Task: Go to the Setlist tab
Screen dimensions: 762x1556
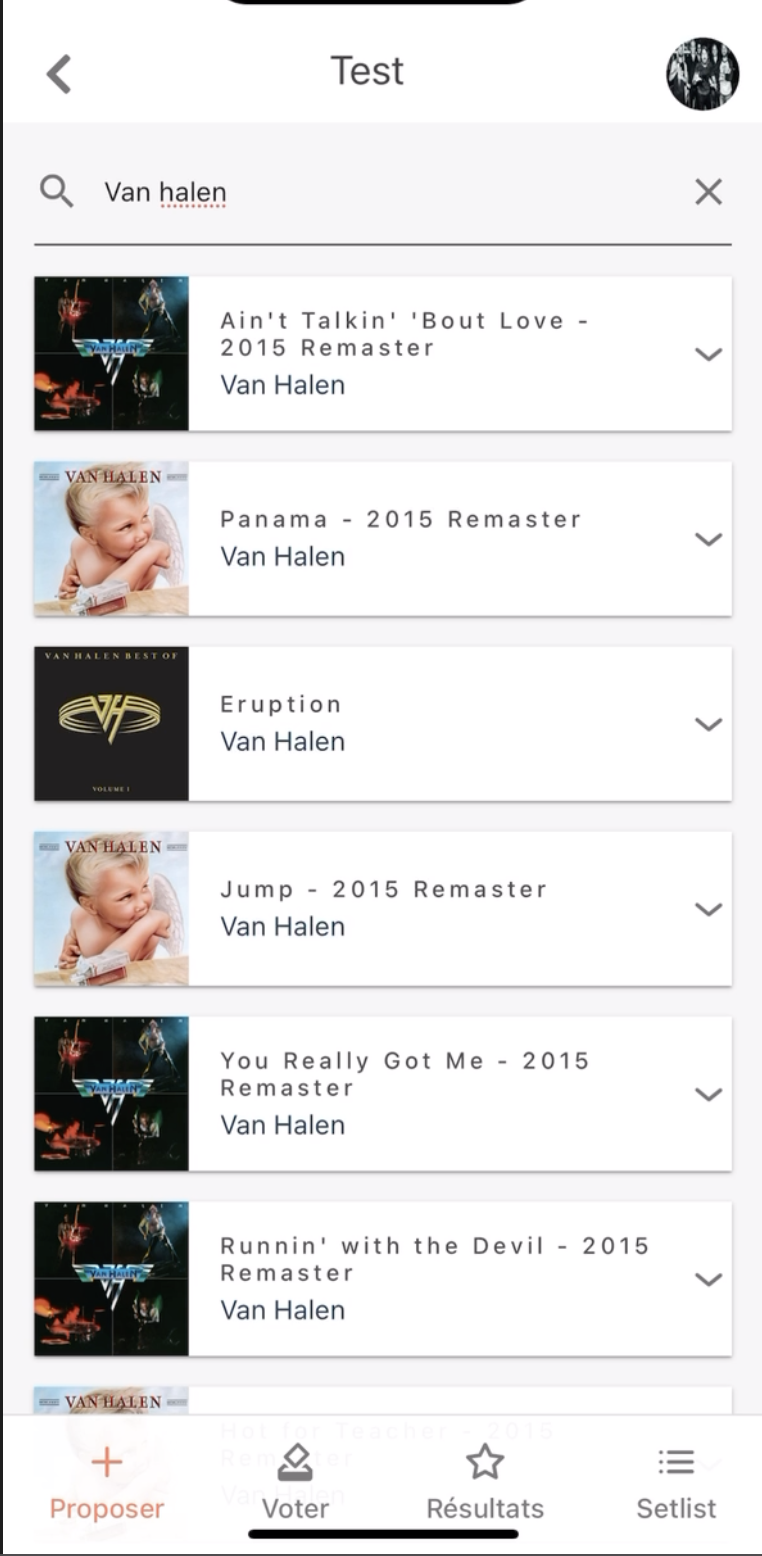Action: (x=676, y=1484)
